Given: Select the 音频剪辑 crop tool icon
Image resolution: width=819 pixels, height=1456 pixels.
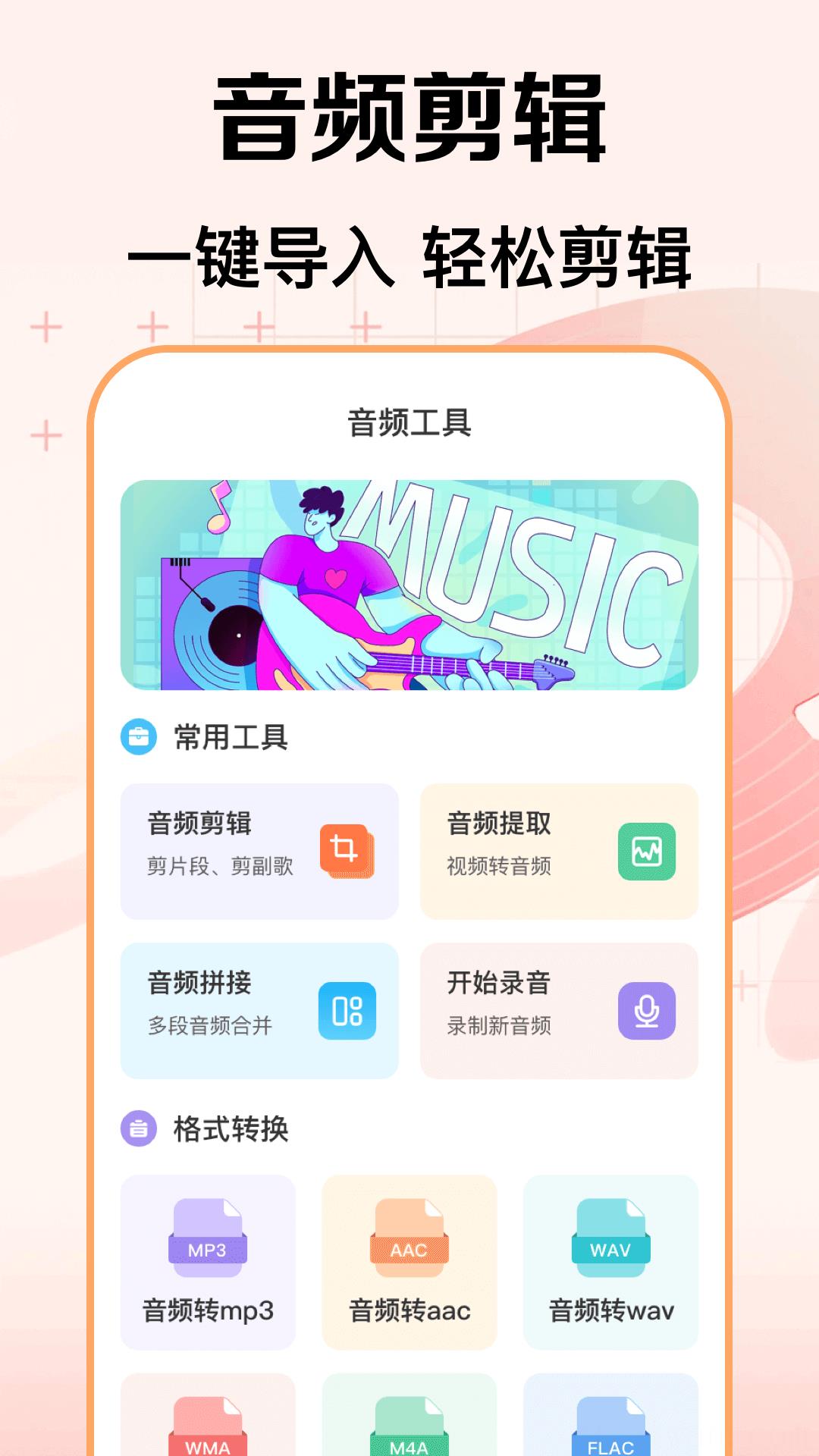Looking at the screenshot, I should tap(348, 852).
